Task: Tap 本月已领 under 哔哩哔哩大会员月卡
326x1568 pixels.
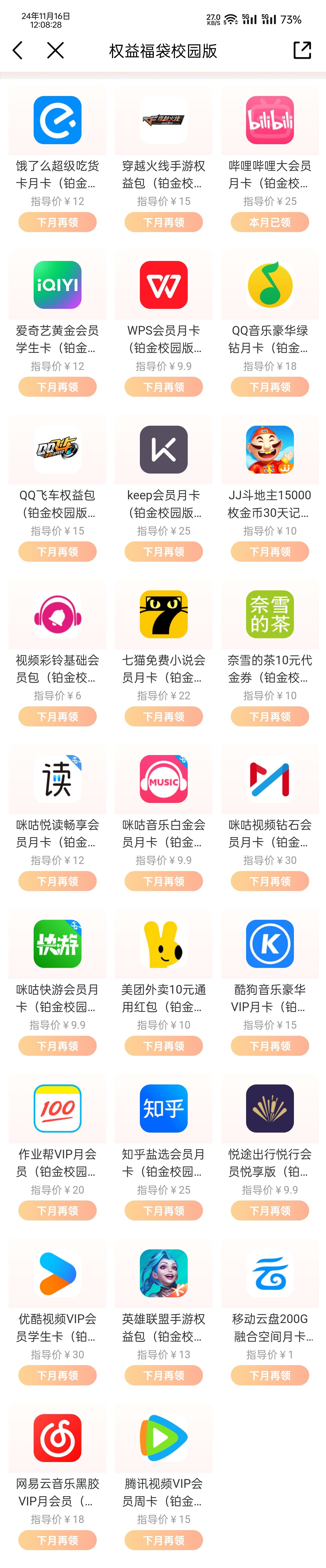Action: [269, 222]
